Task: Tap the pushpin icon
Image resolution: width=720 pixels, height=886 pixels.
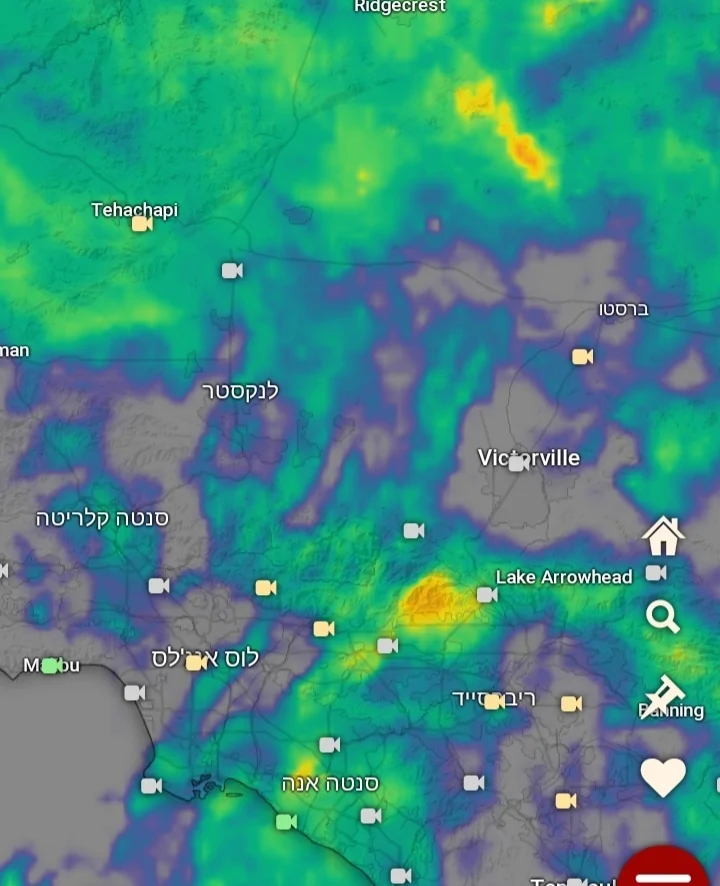Action: click(663, 692)
